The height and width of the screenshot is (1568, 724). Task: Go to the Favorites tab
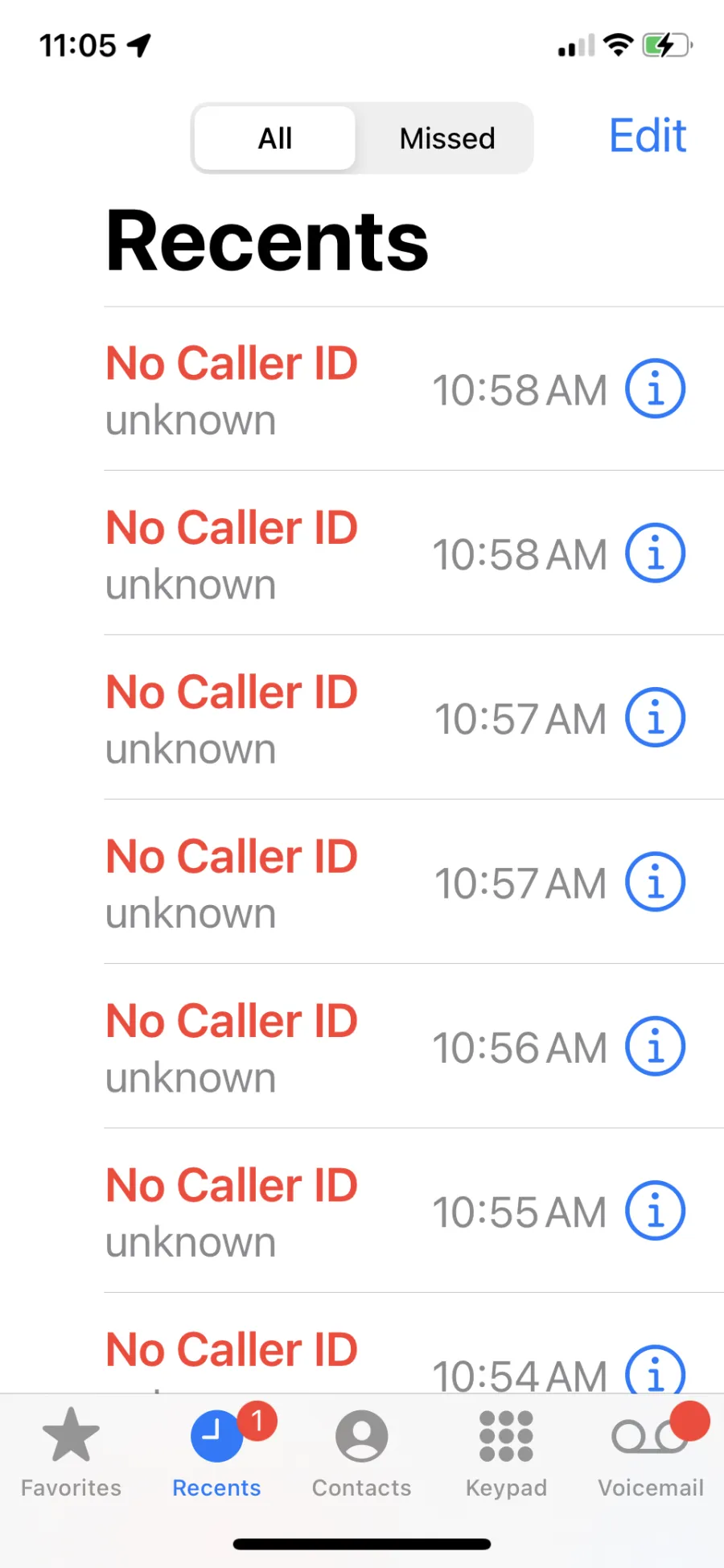[x=71, y=1452]
